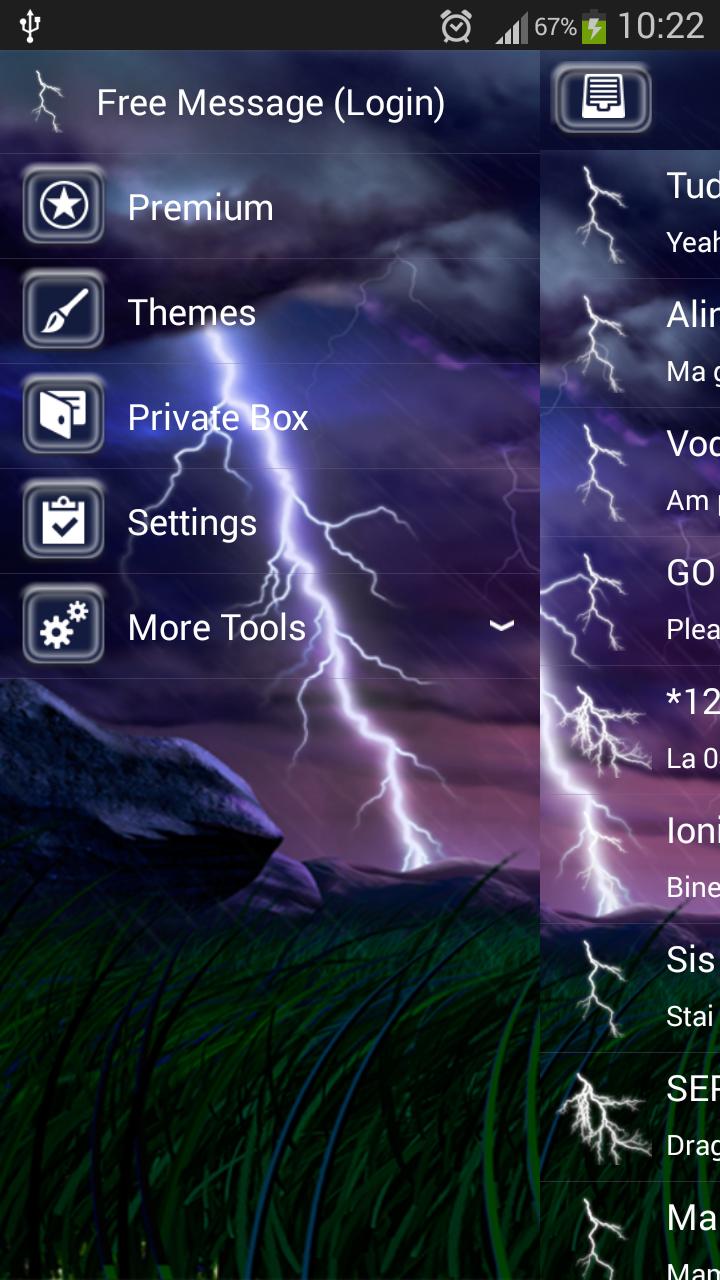This screenshot has width=720, height=1280.
Task: Tap the inbox icon in the top bar
Action: [602, 99]
